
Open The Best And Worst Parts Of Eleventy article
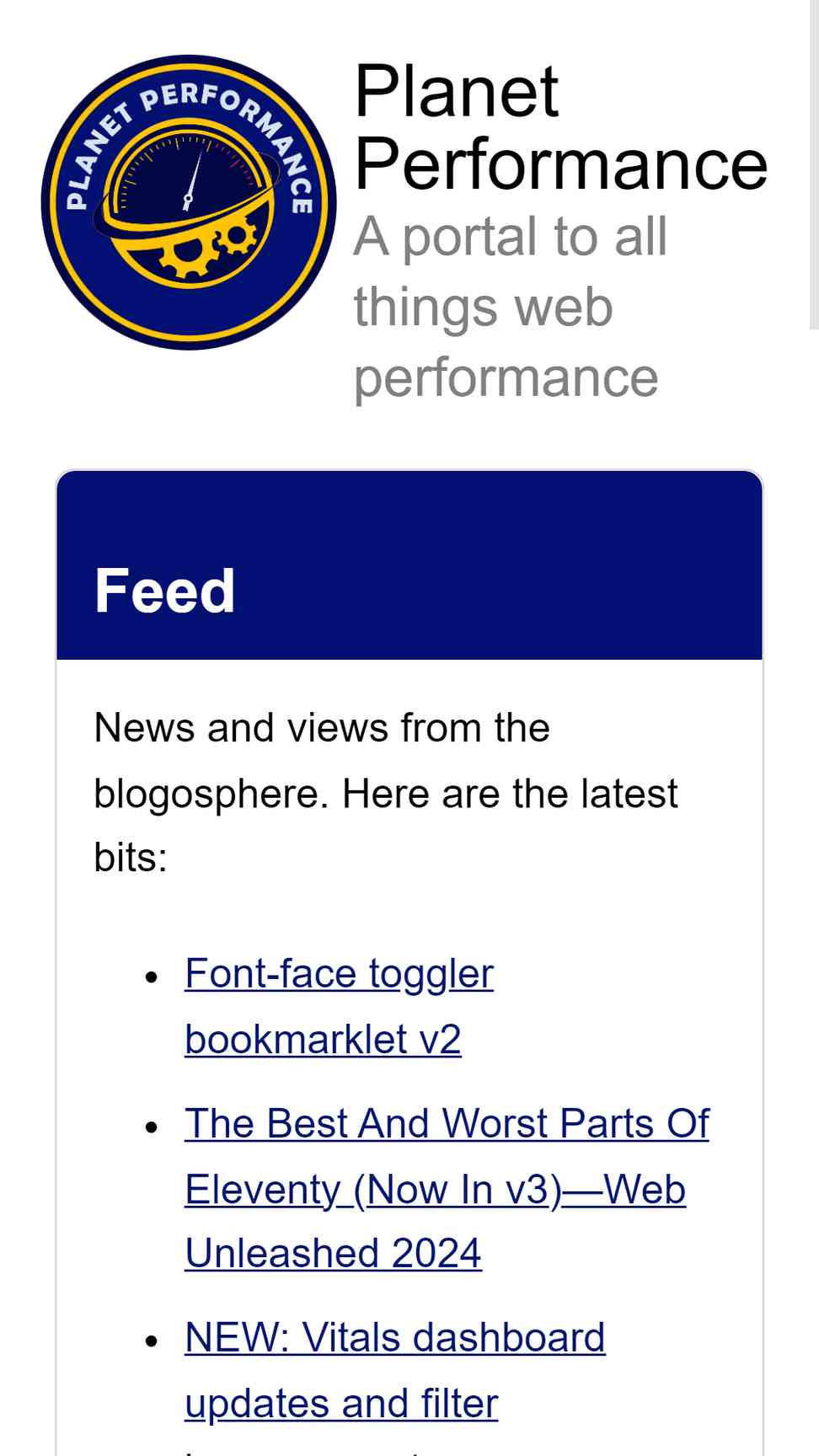coord(447,1188)
